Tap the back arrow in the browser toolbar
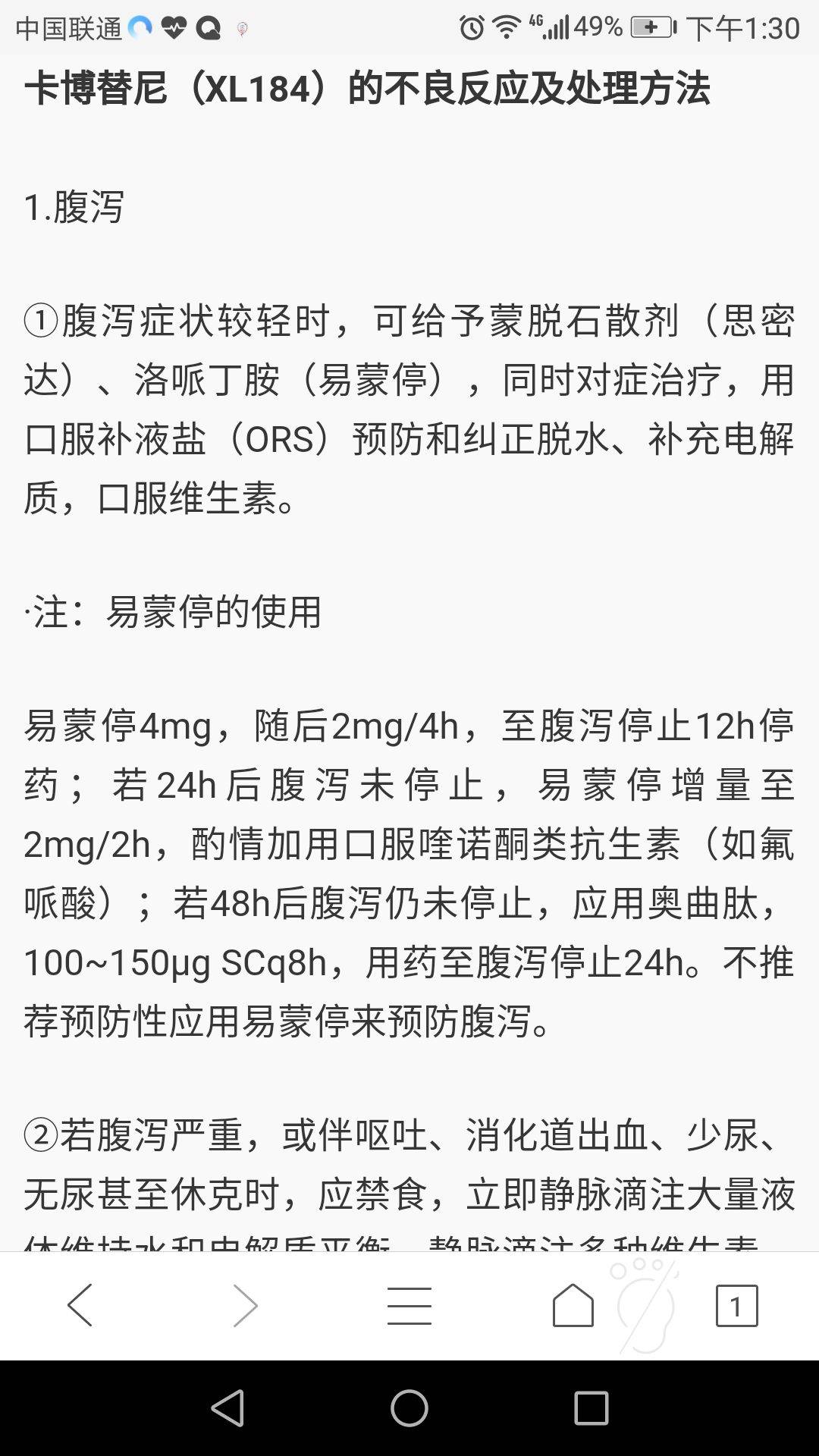The image size is (819, 1456). point(80,1303)
